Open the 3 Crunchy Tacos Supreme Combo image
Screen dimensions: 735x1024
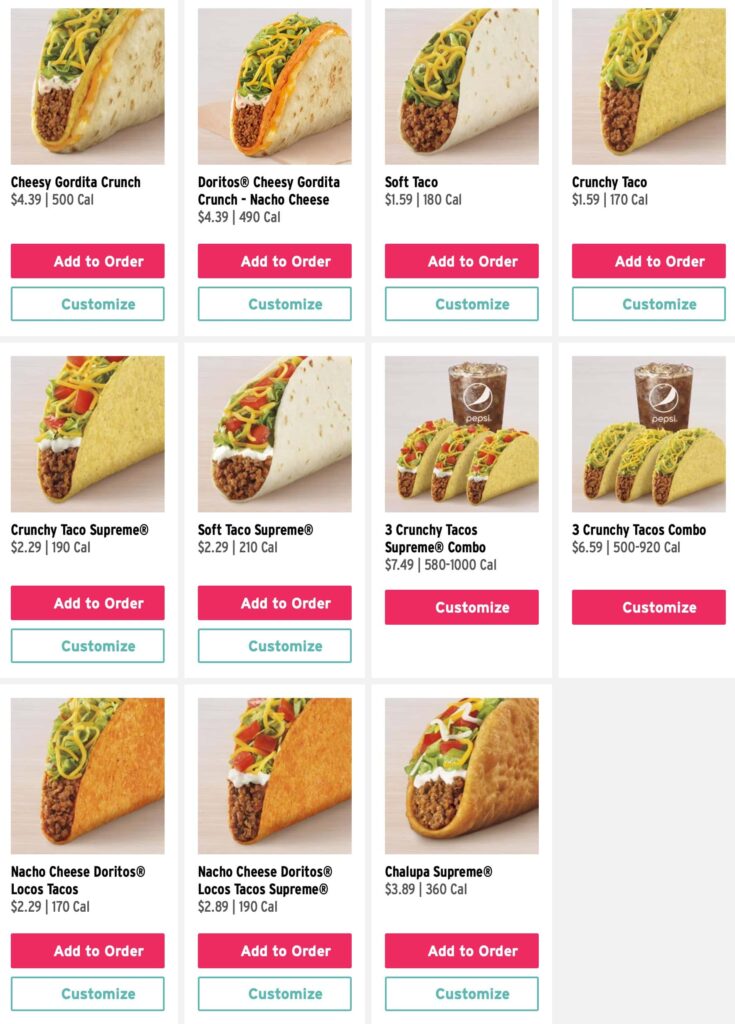click(461, 430)
